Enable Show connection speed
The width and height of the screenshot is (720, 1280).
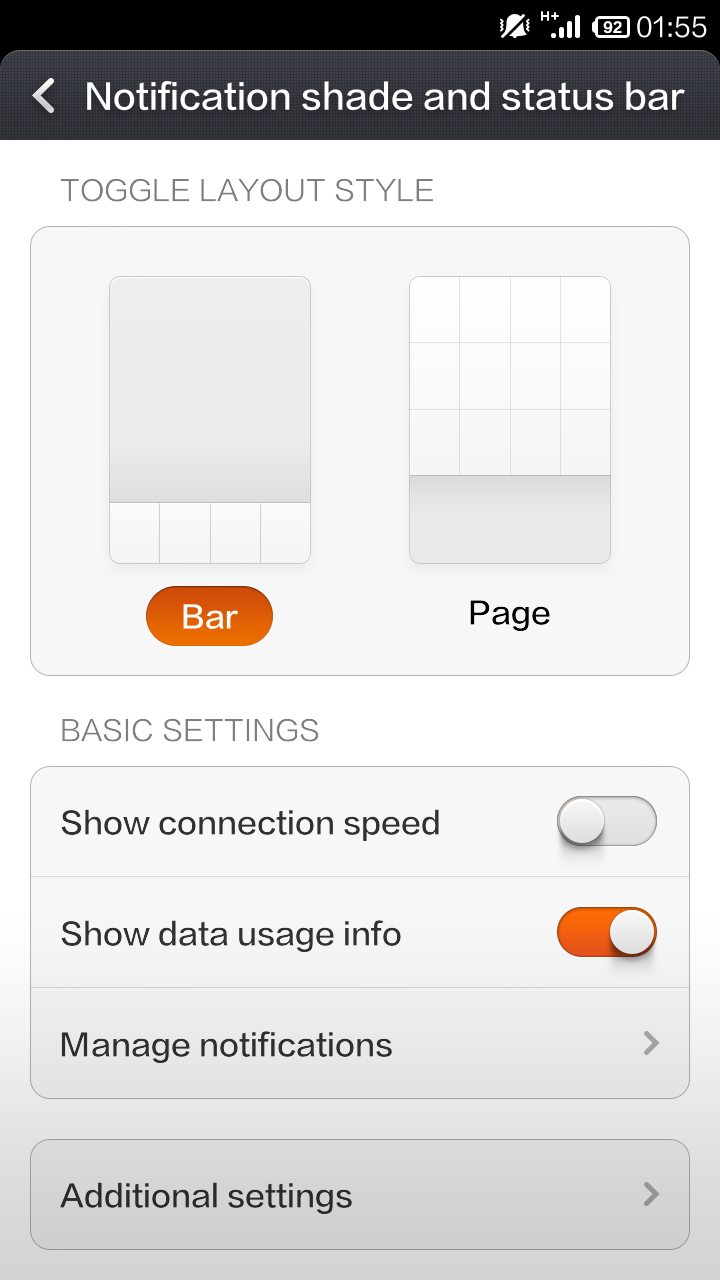[x=606, y=822]
